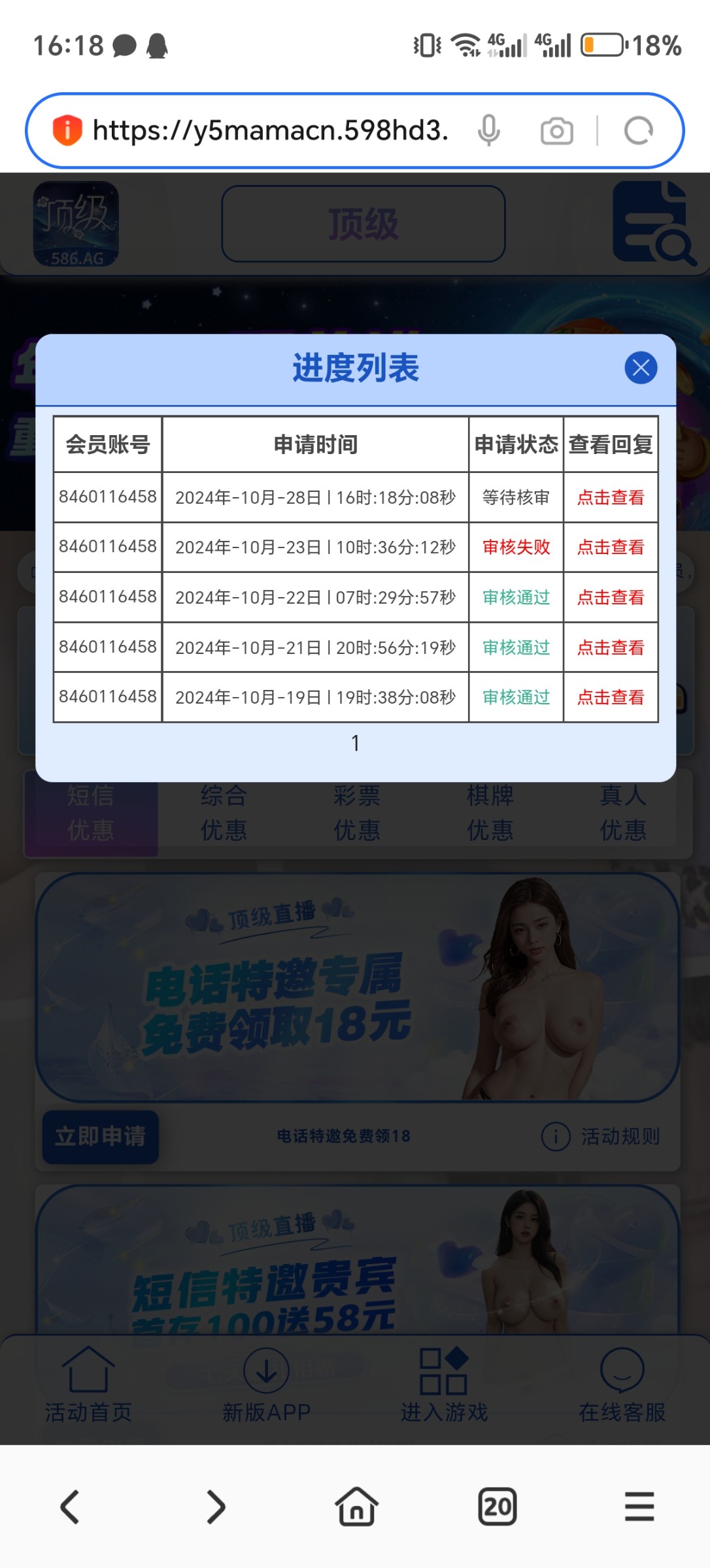This screenshot has width=710, height=1568.
Task: Start voice search with the microphone
Action: tap(488, 131)
